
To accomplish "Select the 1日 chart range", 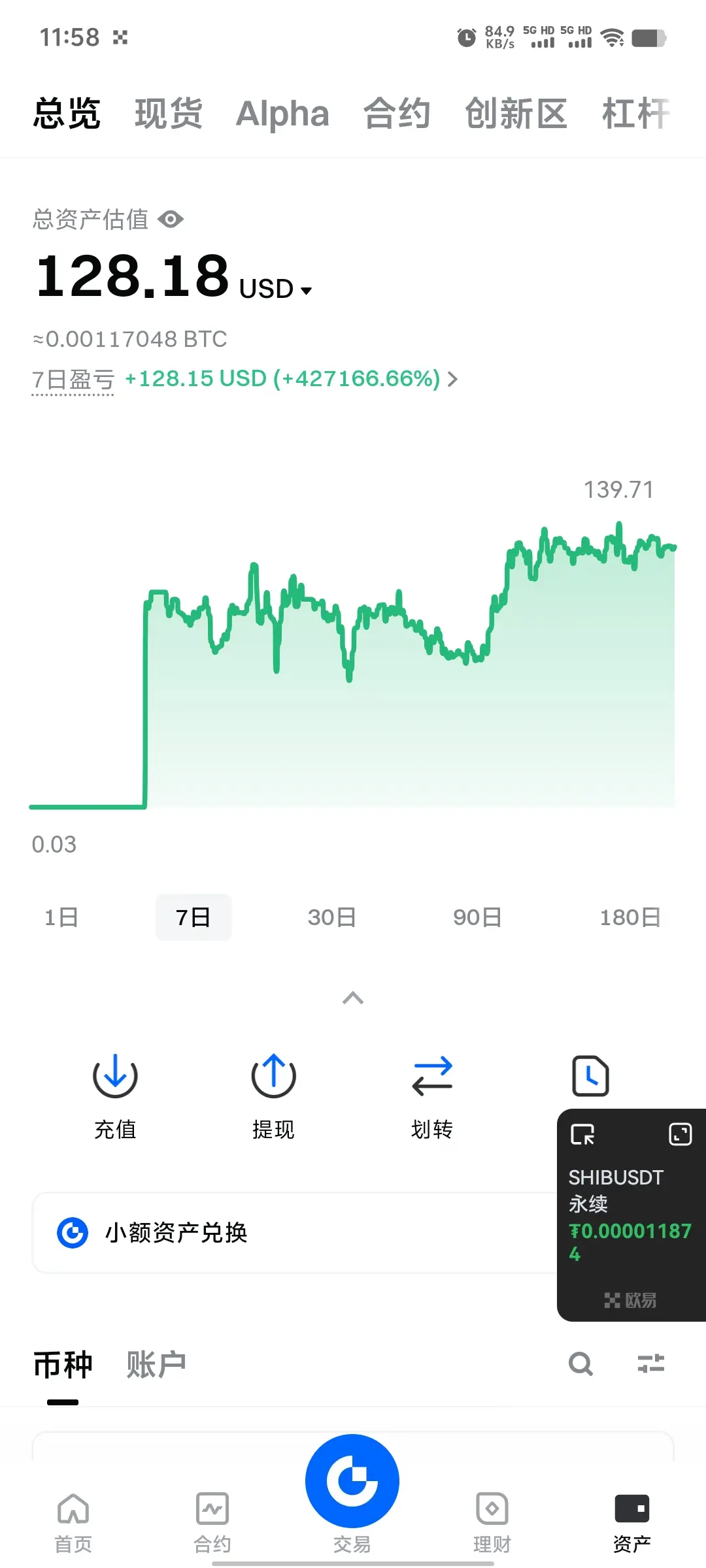I will 61,917.
